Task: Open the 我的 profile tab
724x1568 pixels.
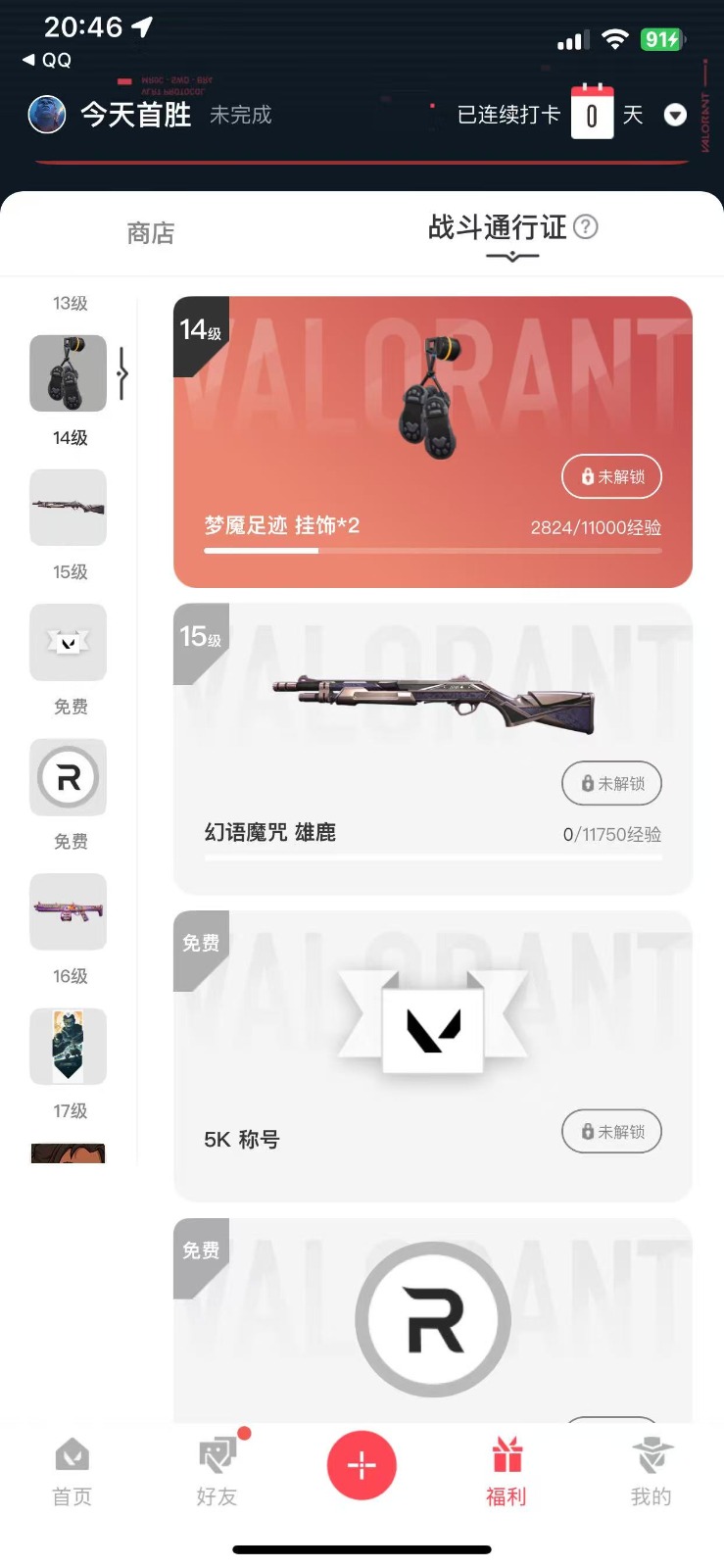Action: point(651,1471)
